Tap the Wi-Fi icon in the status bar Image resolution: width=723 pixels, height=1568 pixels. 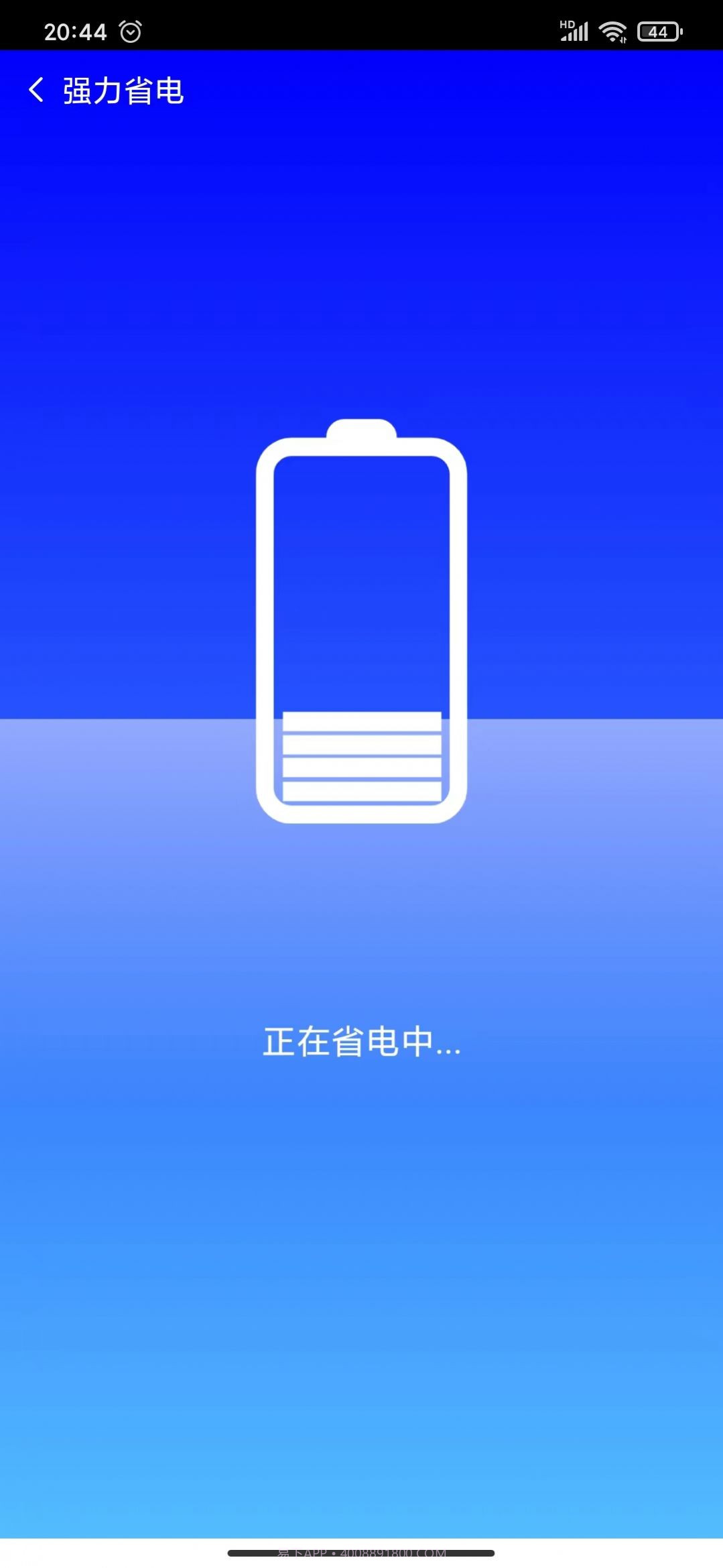tap(614, 29)
